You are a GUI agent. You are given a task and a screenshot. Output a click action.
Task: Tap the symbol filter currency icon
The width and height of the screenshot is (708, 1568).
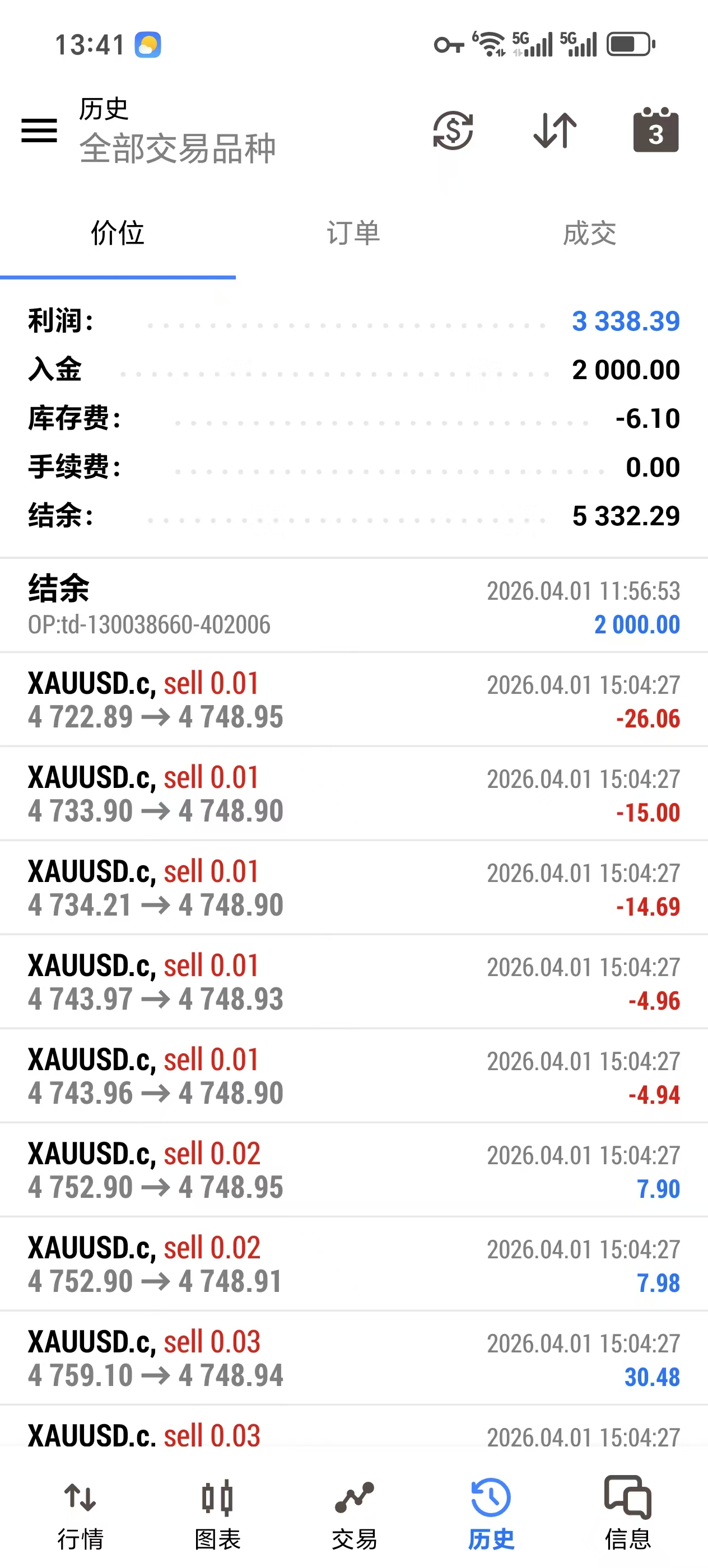[453, 130]
